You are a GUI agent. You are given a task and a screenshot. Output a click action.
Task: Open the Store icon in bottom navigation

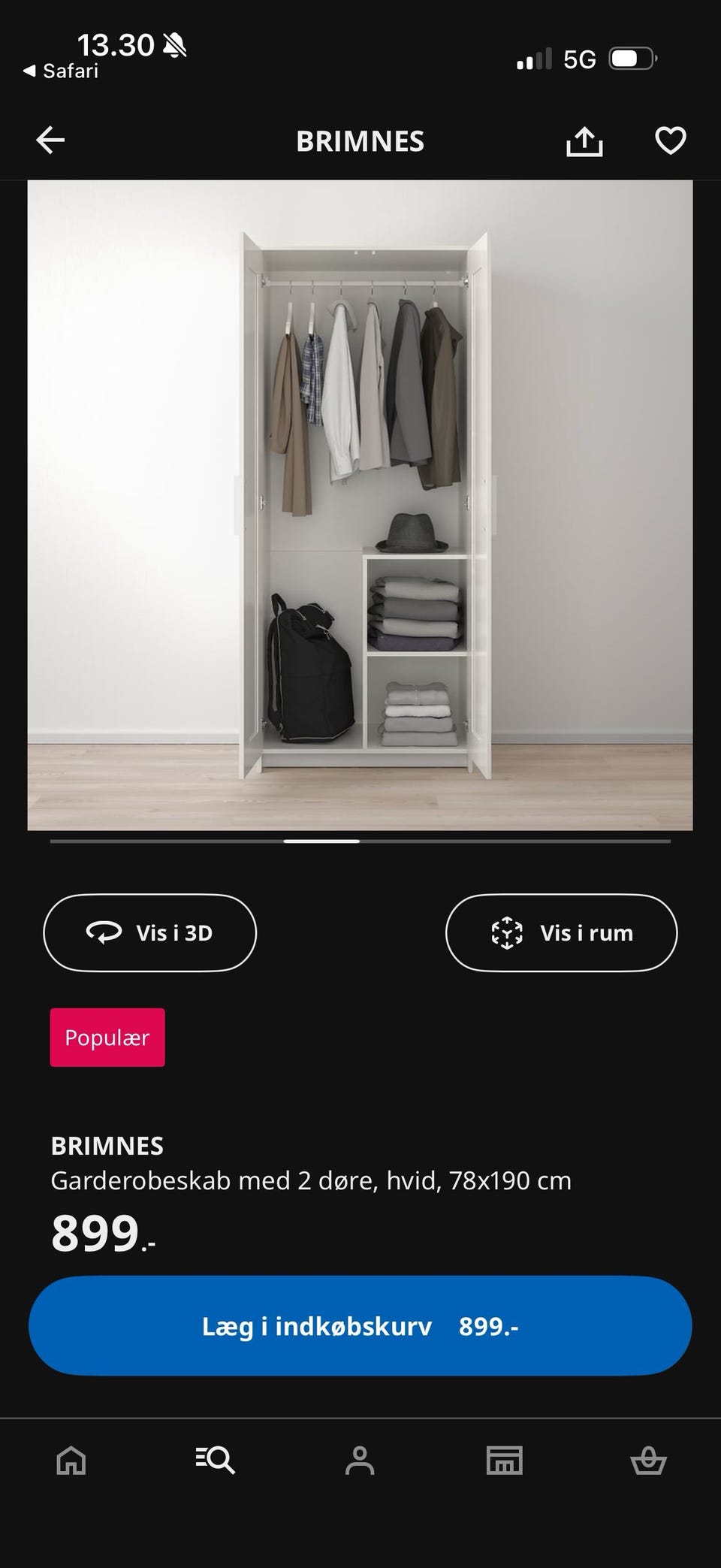tap(505, 1461)
